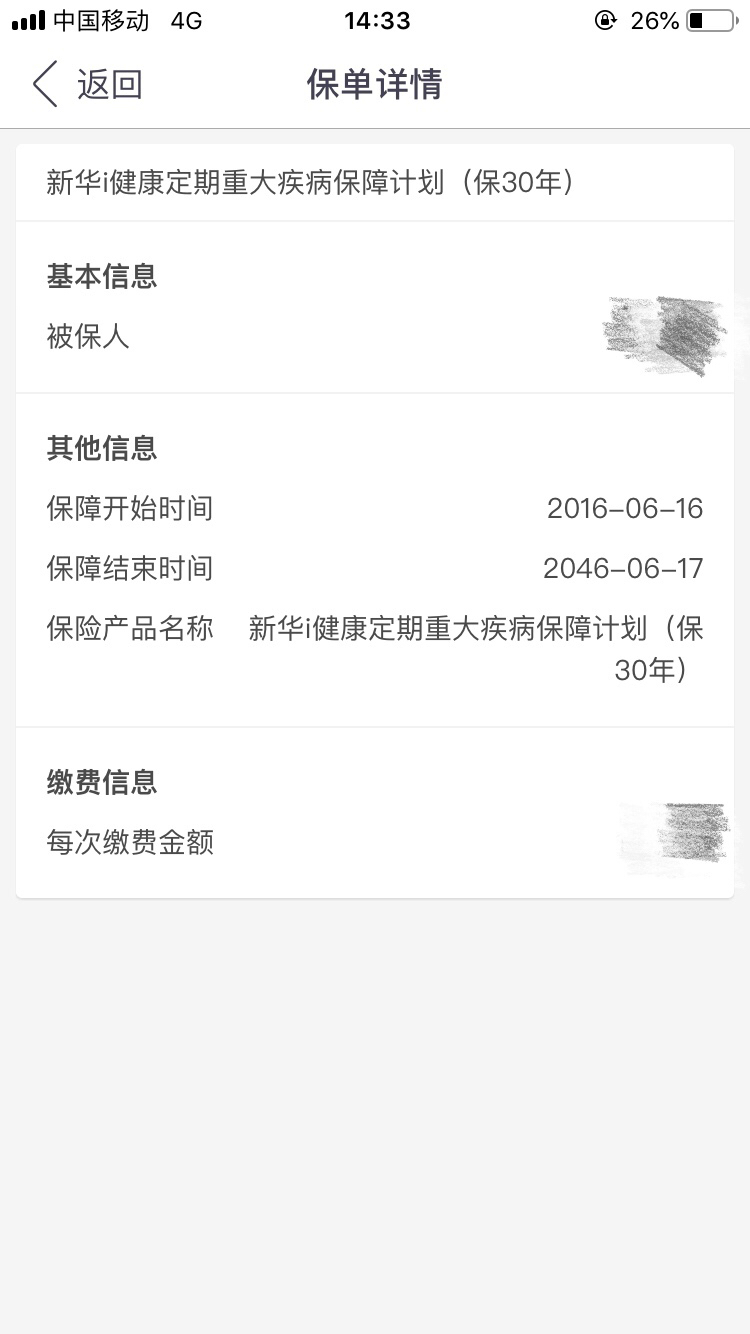Go back with the 返回 button
The width and height of the screenshot is (750, 1334).
point(88,84)
